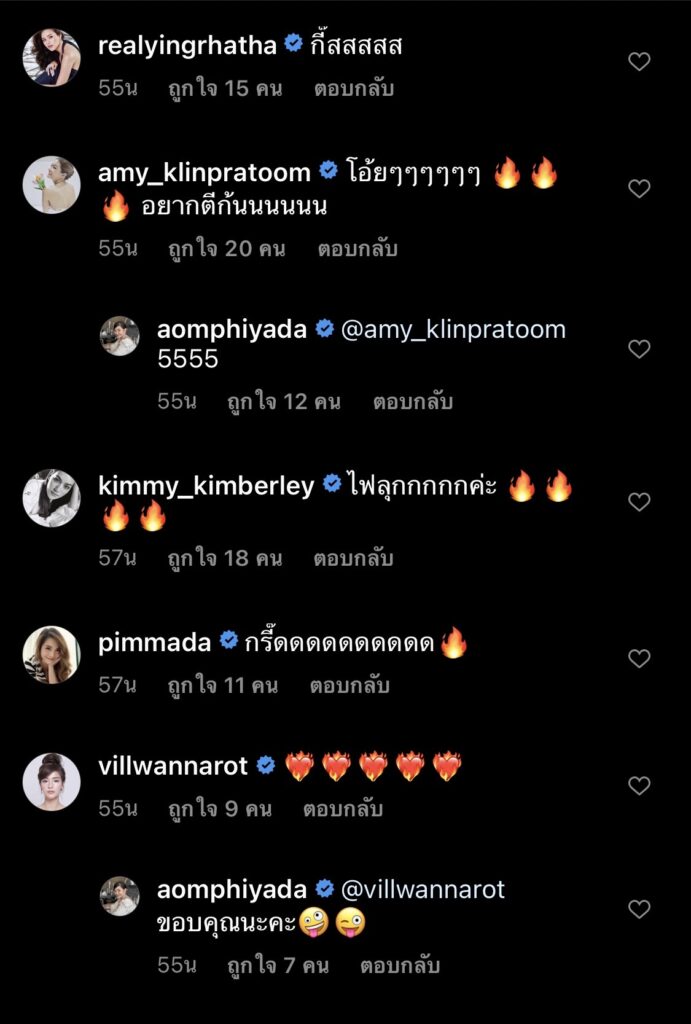The width and height of the screenshot is (691, 1024).
Task: Like amy_klinpratoom's comment
Action: coord(639,189)
